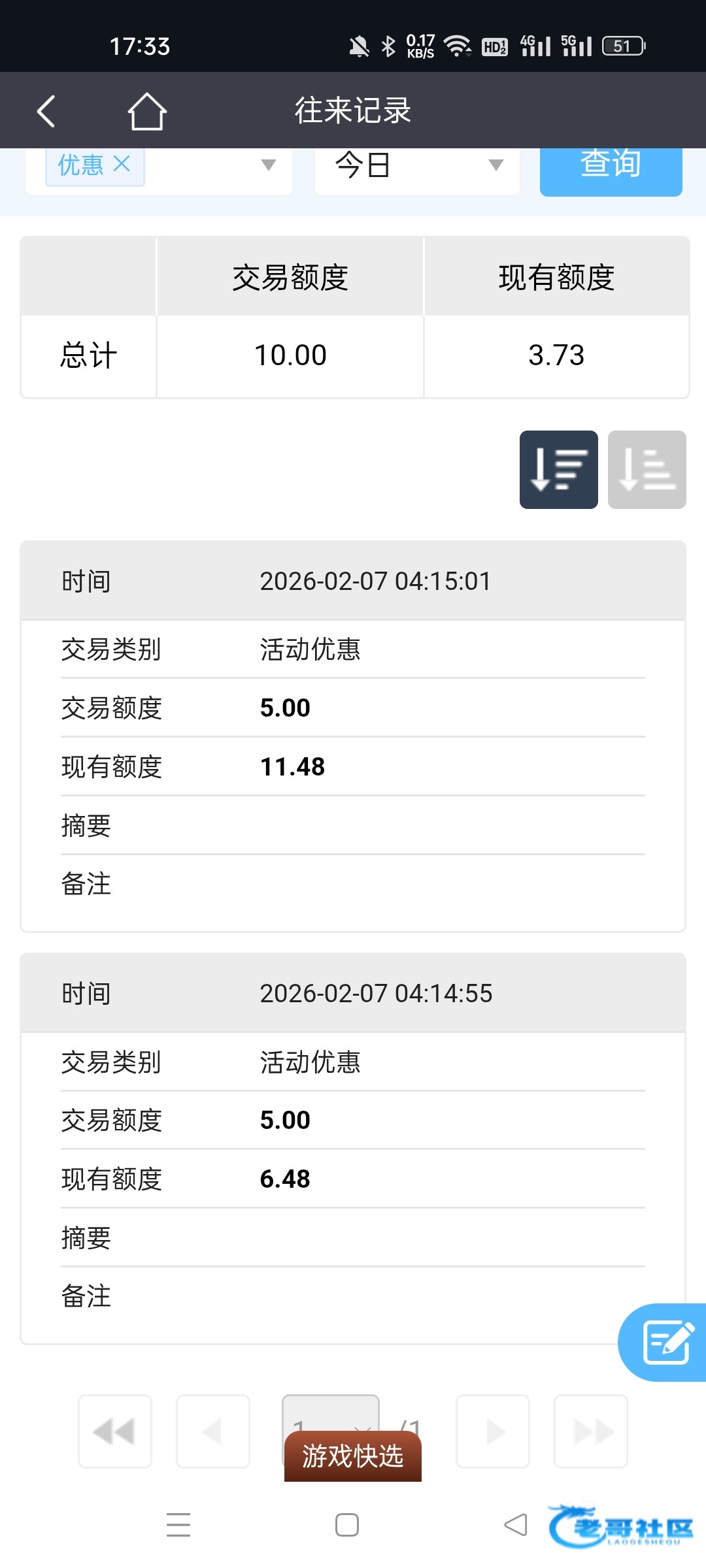Sort records in descending order
The image size is (706, 1568).
[559, 470]
